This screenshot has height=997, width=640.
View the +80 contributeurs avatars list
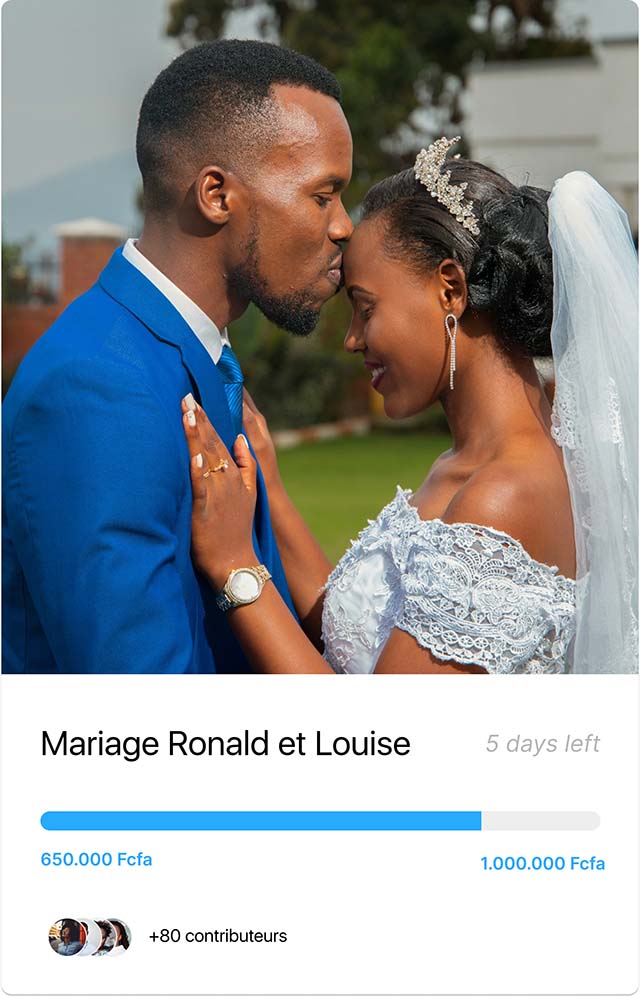pos(90,937)
